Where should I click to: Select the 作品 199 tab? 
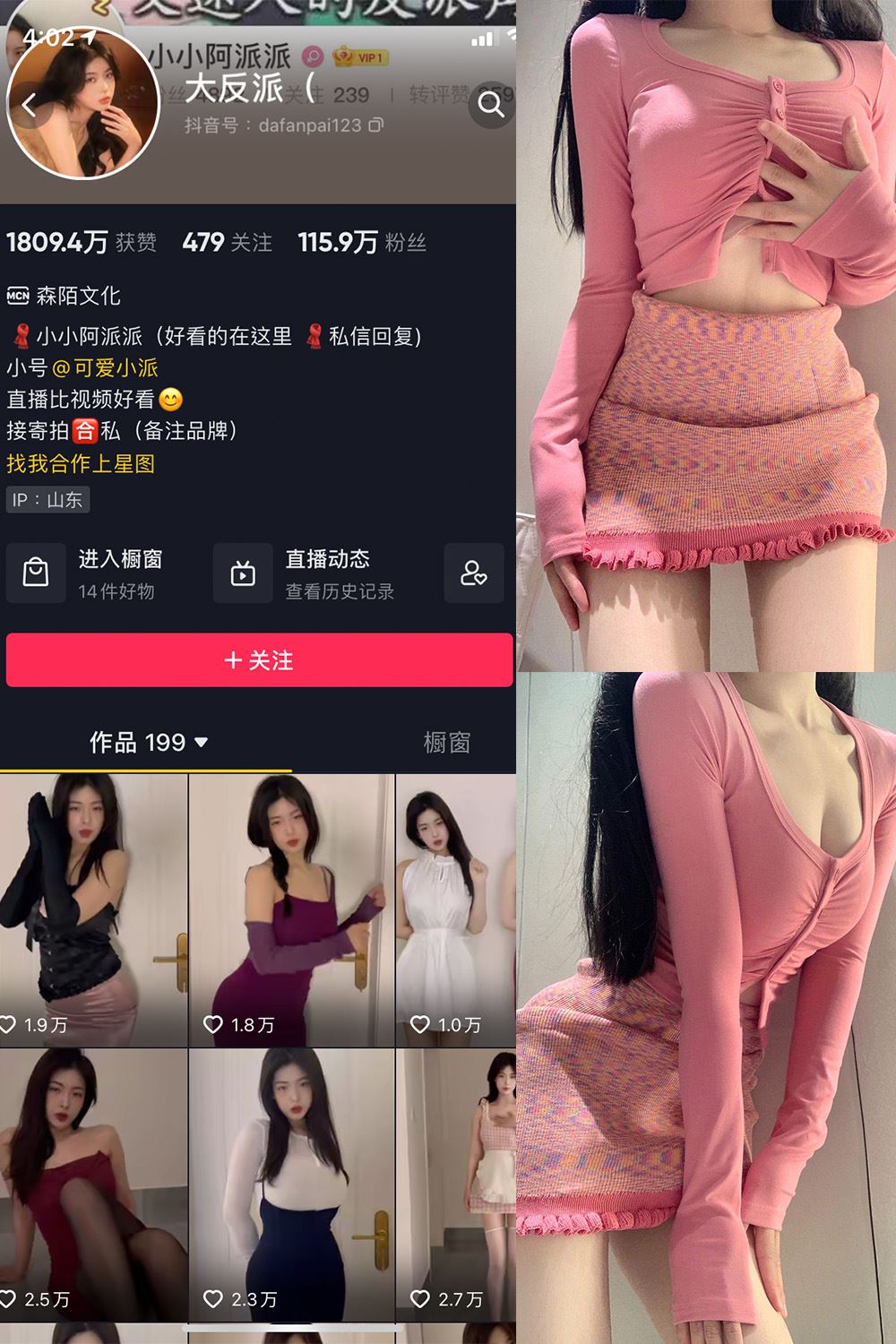tap(139, 743)
